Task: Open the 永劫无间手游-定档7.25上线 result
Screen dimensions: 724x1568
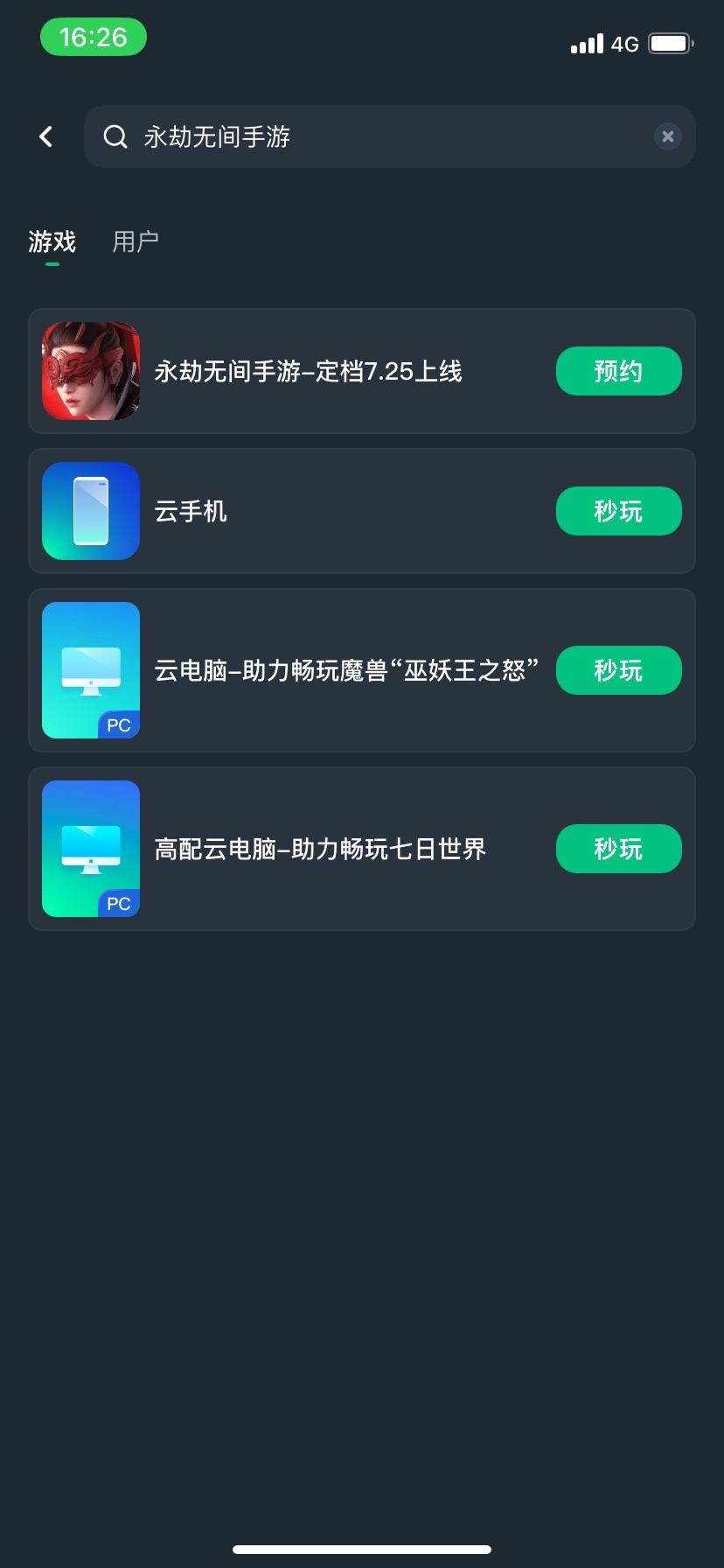Action: (x=362, y=371)
